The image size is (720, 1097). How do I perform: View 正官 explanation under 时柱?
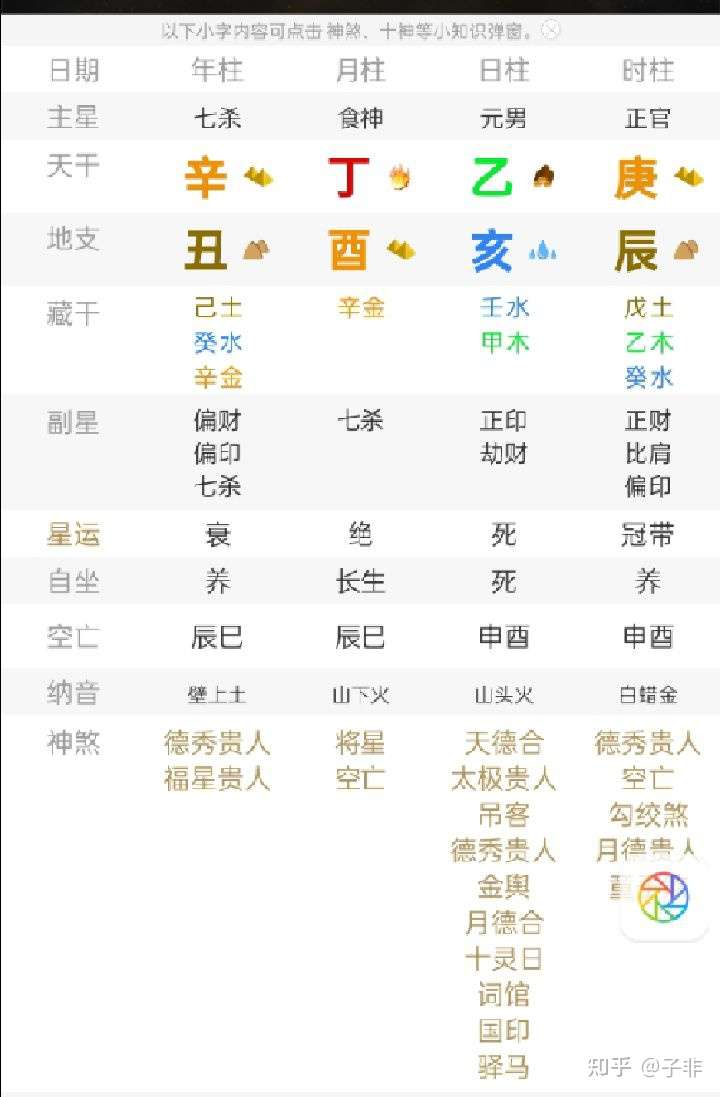point(647,119)
